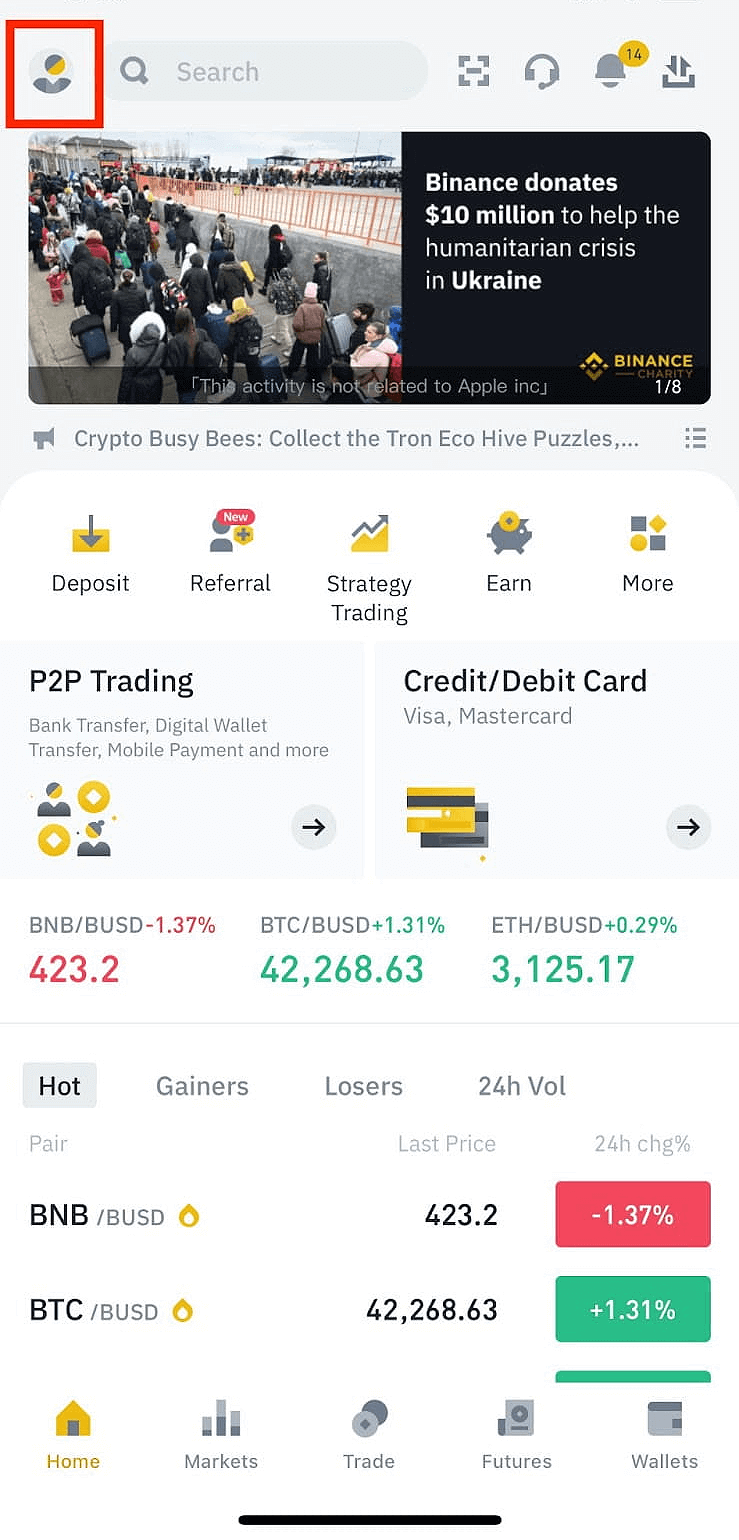Switch to the Gainers tab
This screenshot has width=739, height=1540.
(x=202, y=1086)
